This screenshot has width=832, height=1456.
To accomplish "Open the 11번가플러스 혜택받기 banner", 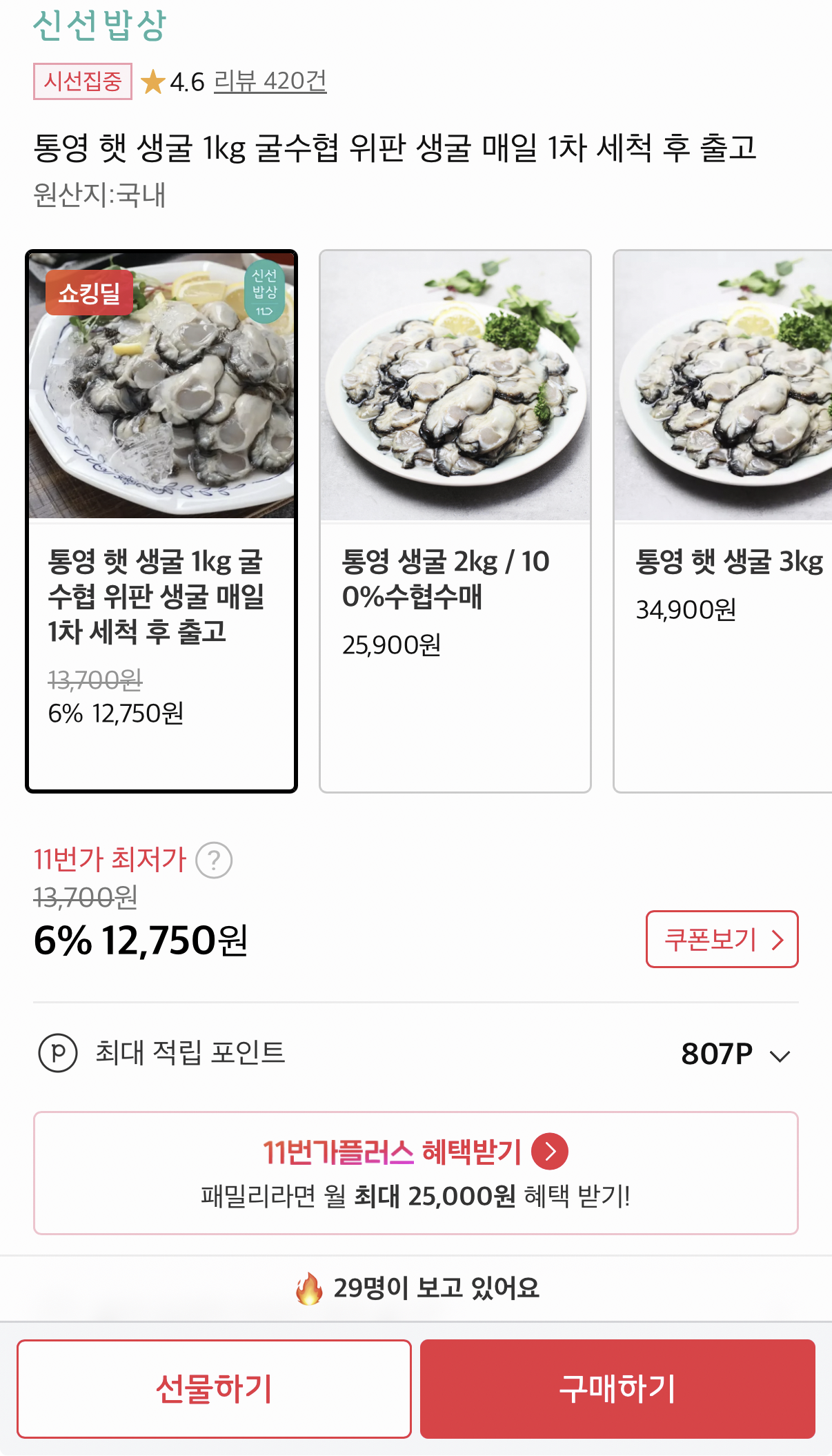I will (415, 1172).
